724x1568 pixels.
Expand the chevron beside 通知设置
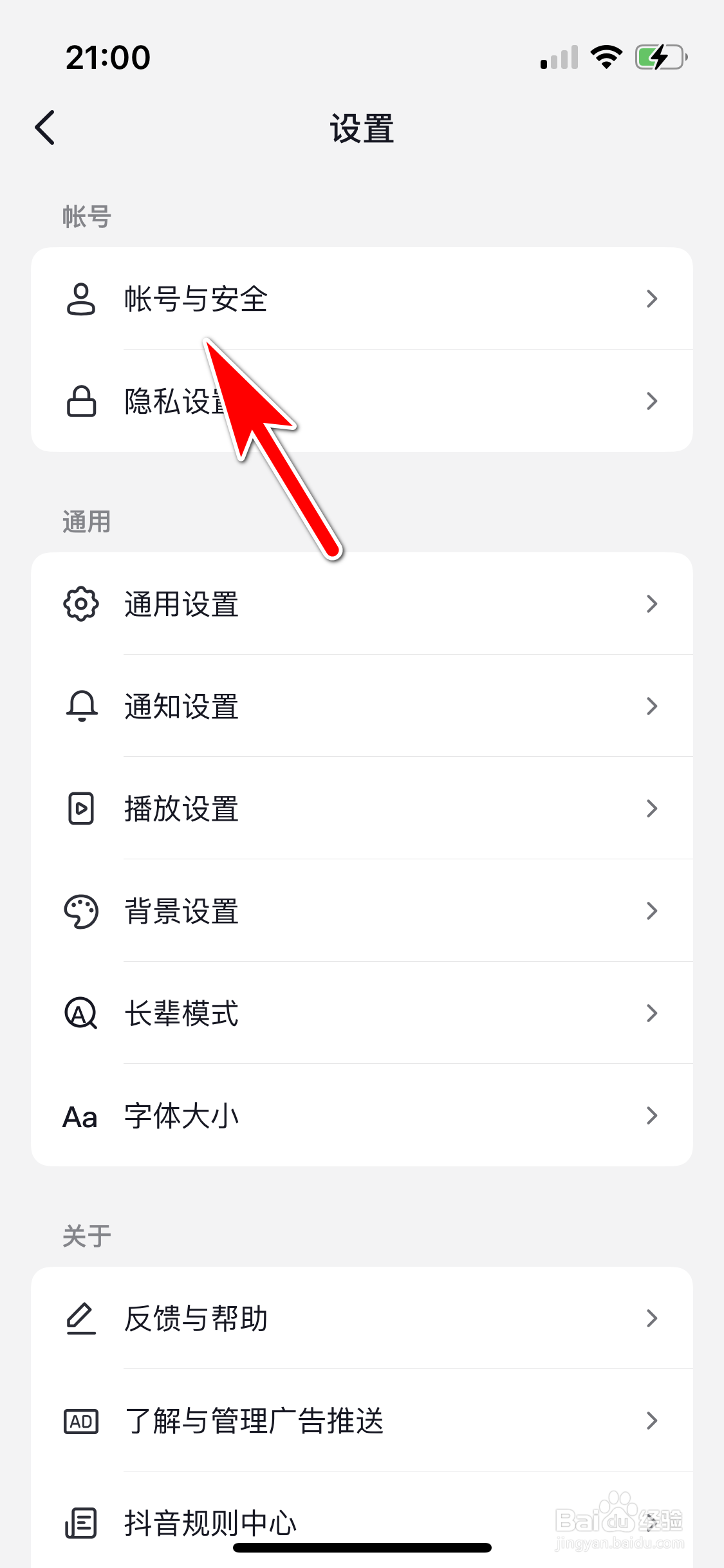[652, 705]
